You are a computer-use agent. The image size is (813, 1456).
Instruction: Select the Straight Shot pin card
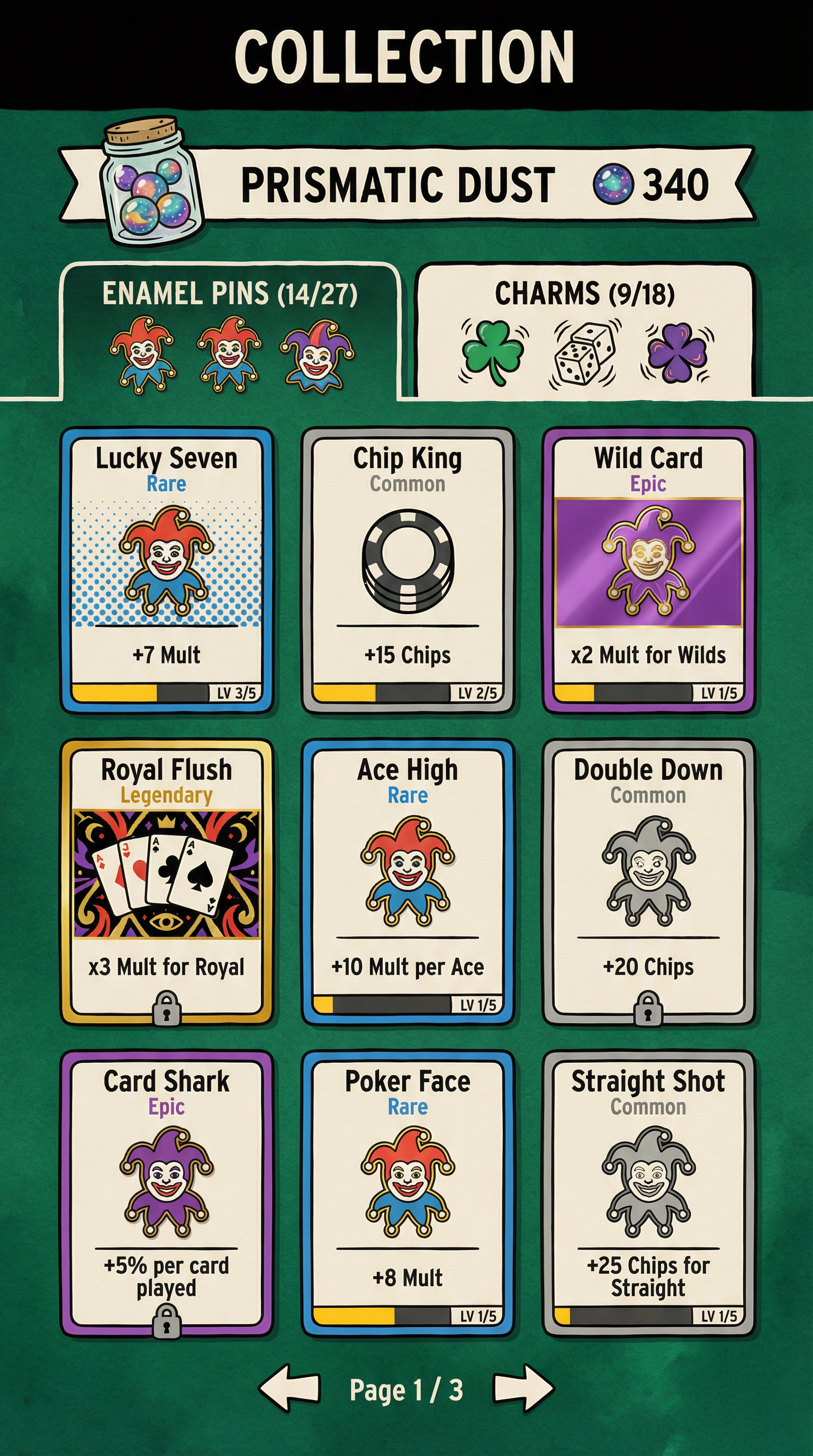coord(648,1193)
